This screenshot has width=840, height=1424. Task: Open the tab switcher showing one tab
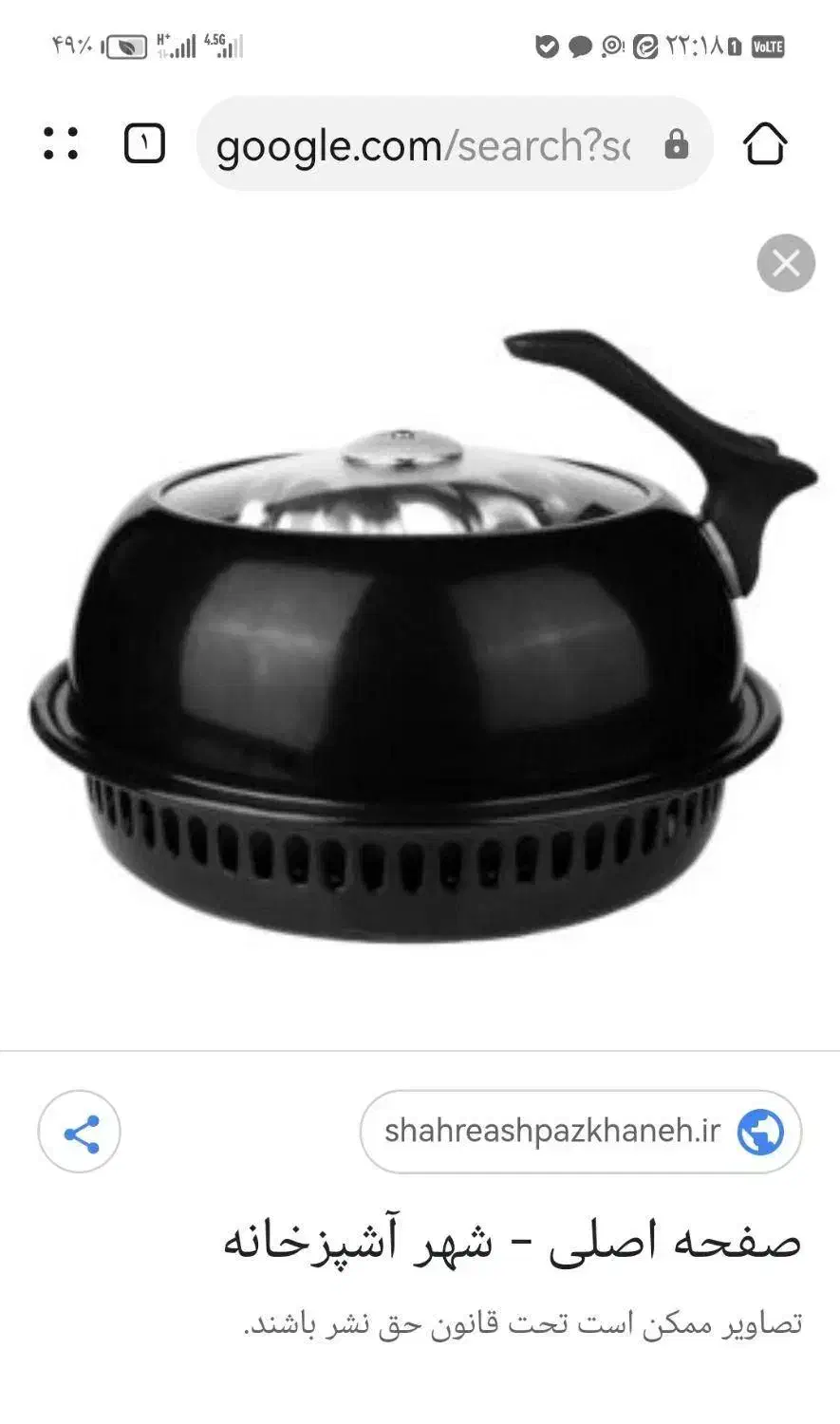pyautogui.click(x=145, y=144)
